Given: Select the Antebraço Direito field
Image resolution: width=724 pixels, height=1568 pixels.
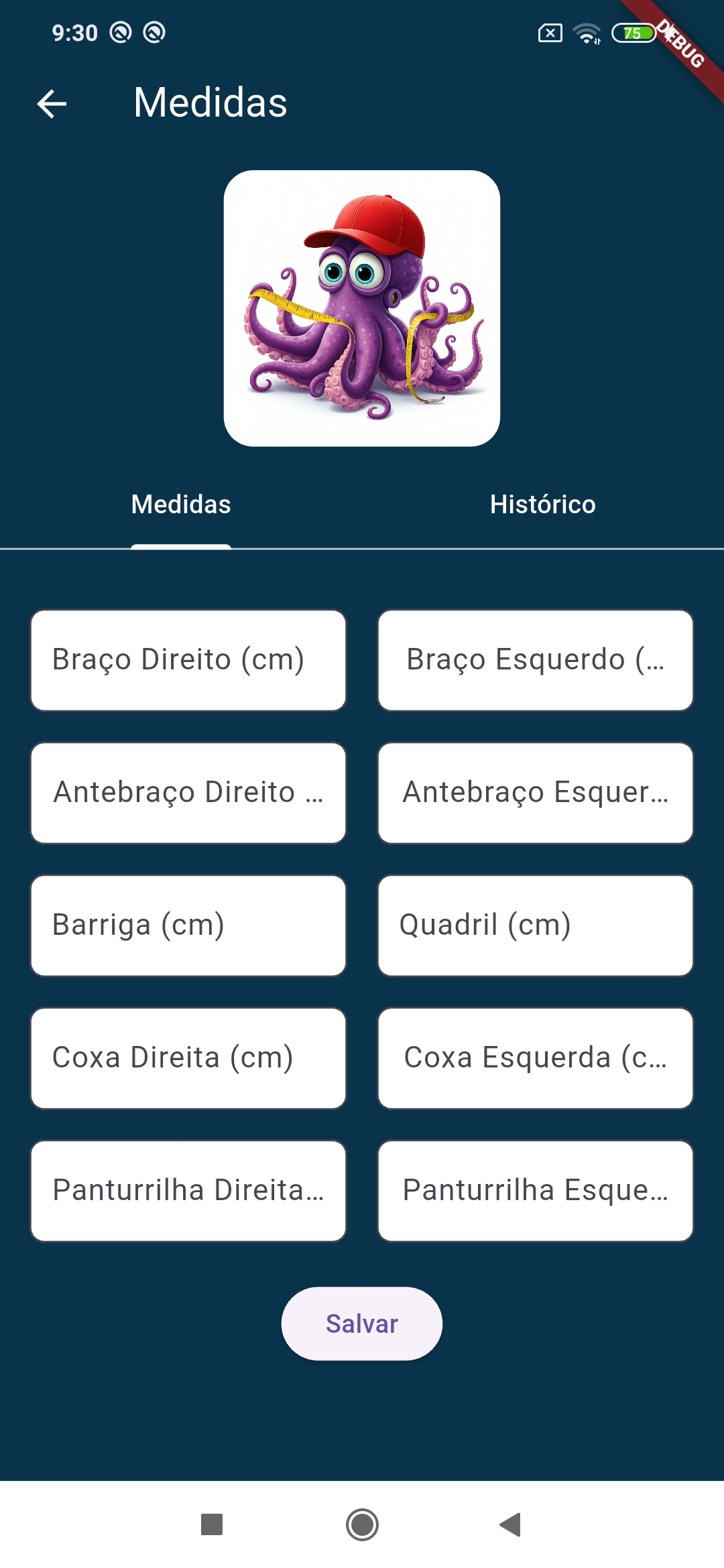Looking at the screenshot, I should tap(188, 792).
